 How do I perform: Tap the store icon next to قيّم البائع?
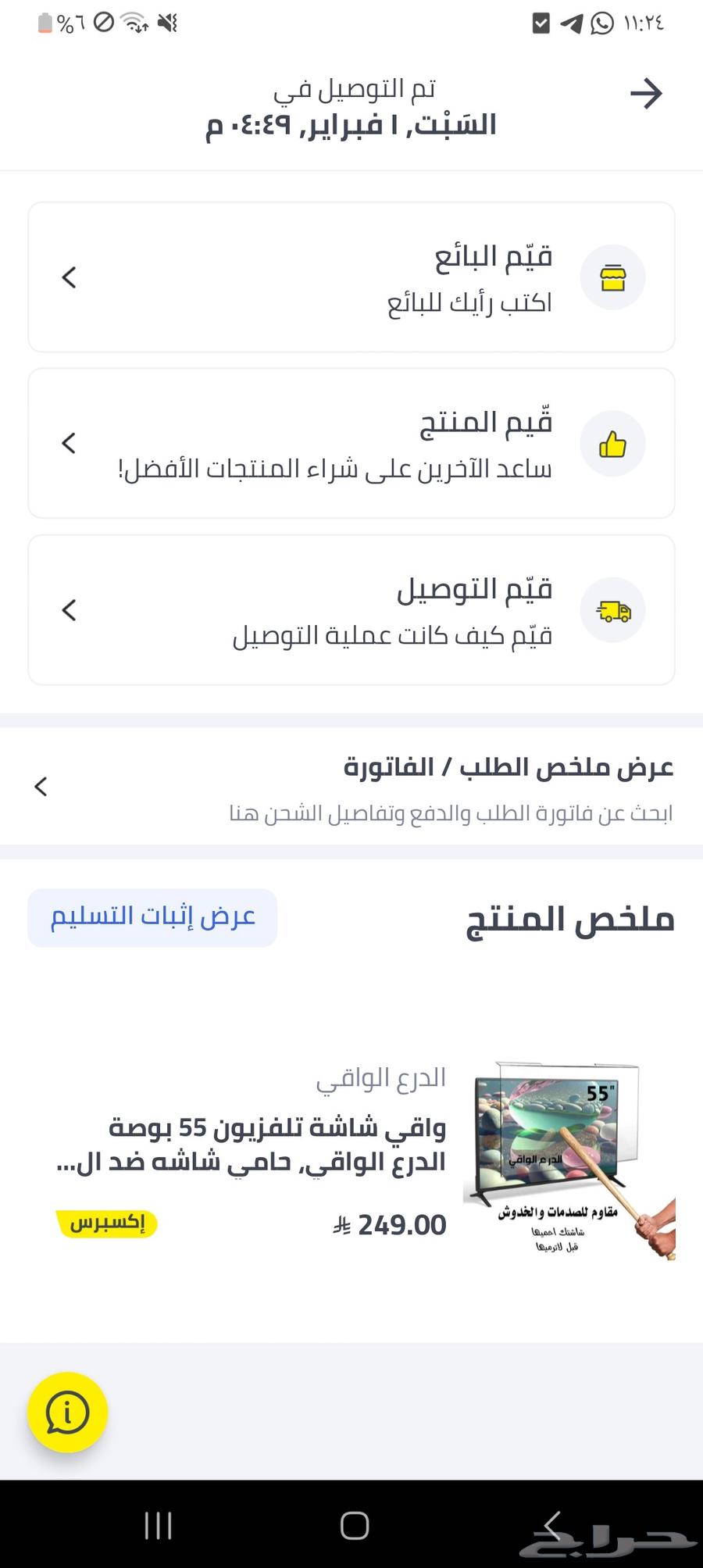tap(612, 277)
